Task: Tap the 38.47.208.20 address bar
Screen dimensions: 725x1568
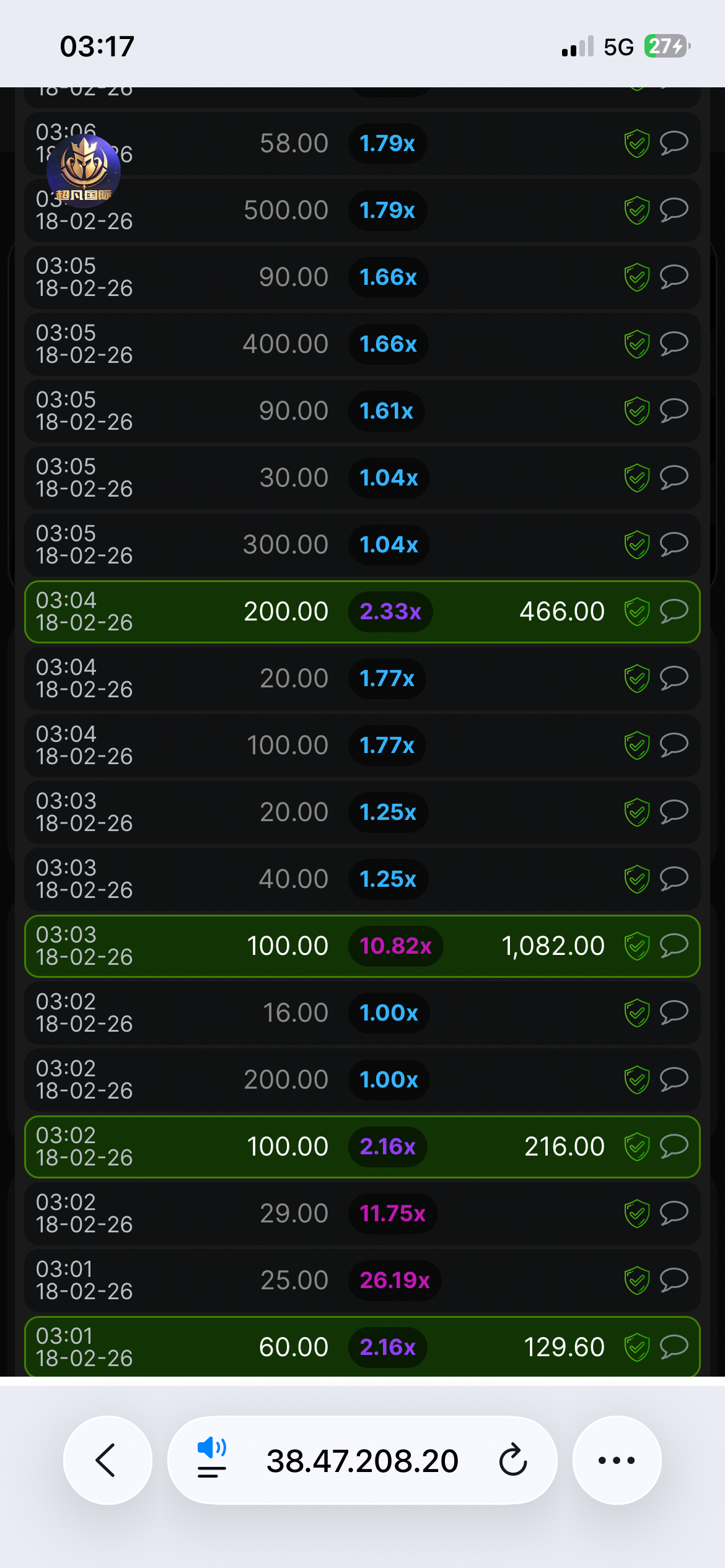Action: point(362,1460)
